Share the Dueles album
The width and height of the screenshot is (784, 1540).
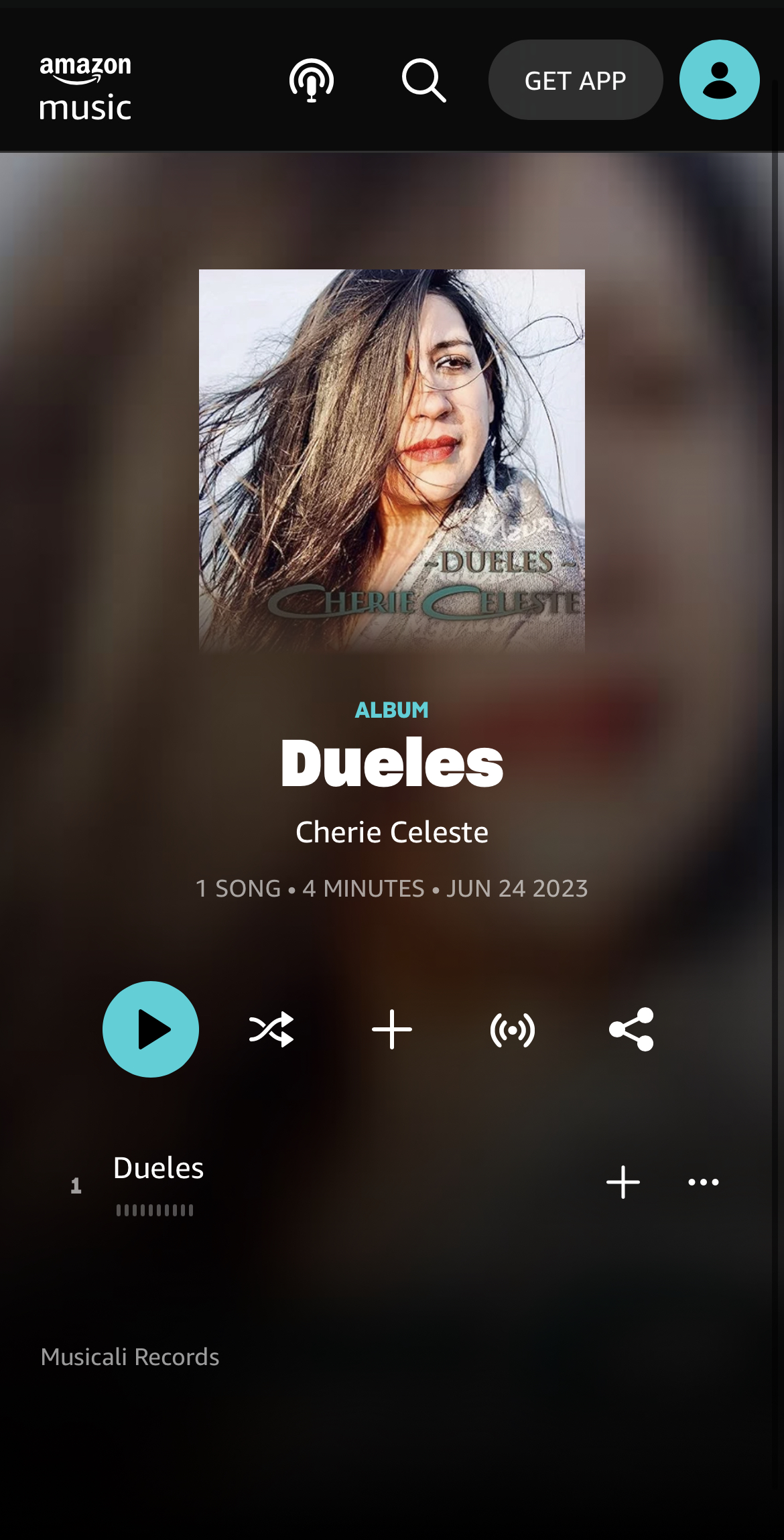pos(632,1029)
